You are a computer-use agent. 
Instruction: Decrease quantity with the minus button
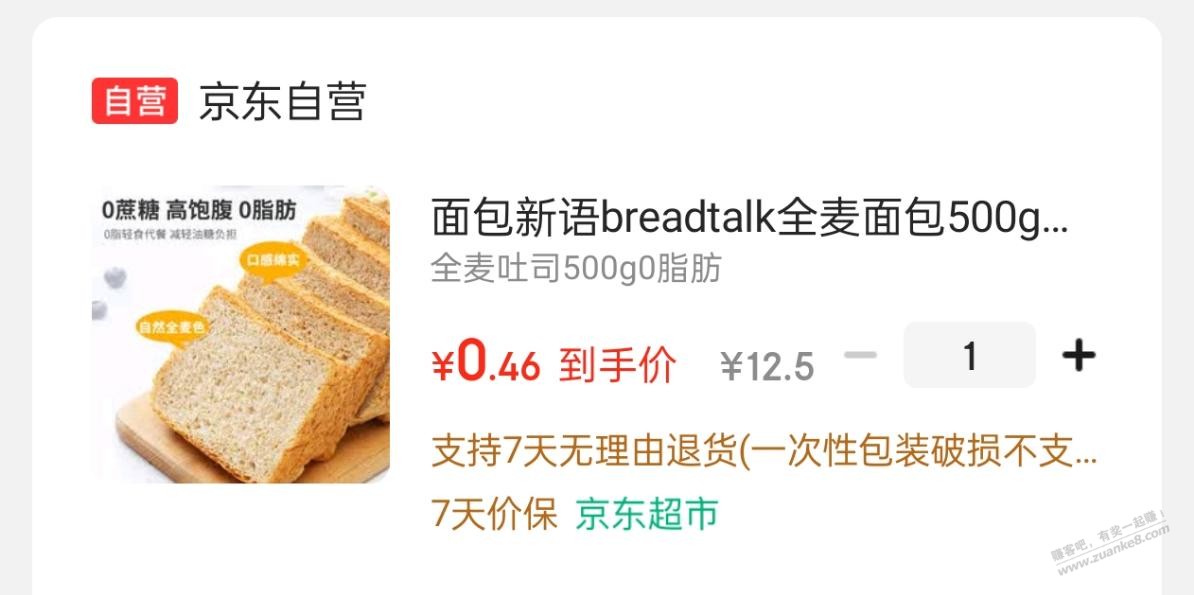pos(860,355)
